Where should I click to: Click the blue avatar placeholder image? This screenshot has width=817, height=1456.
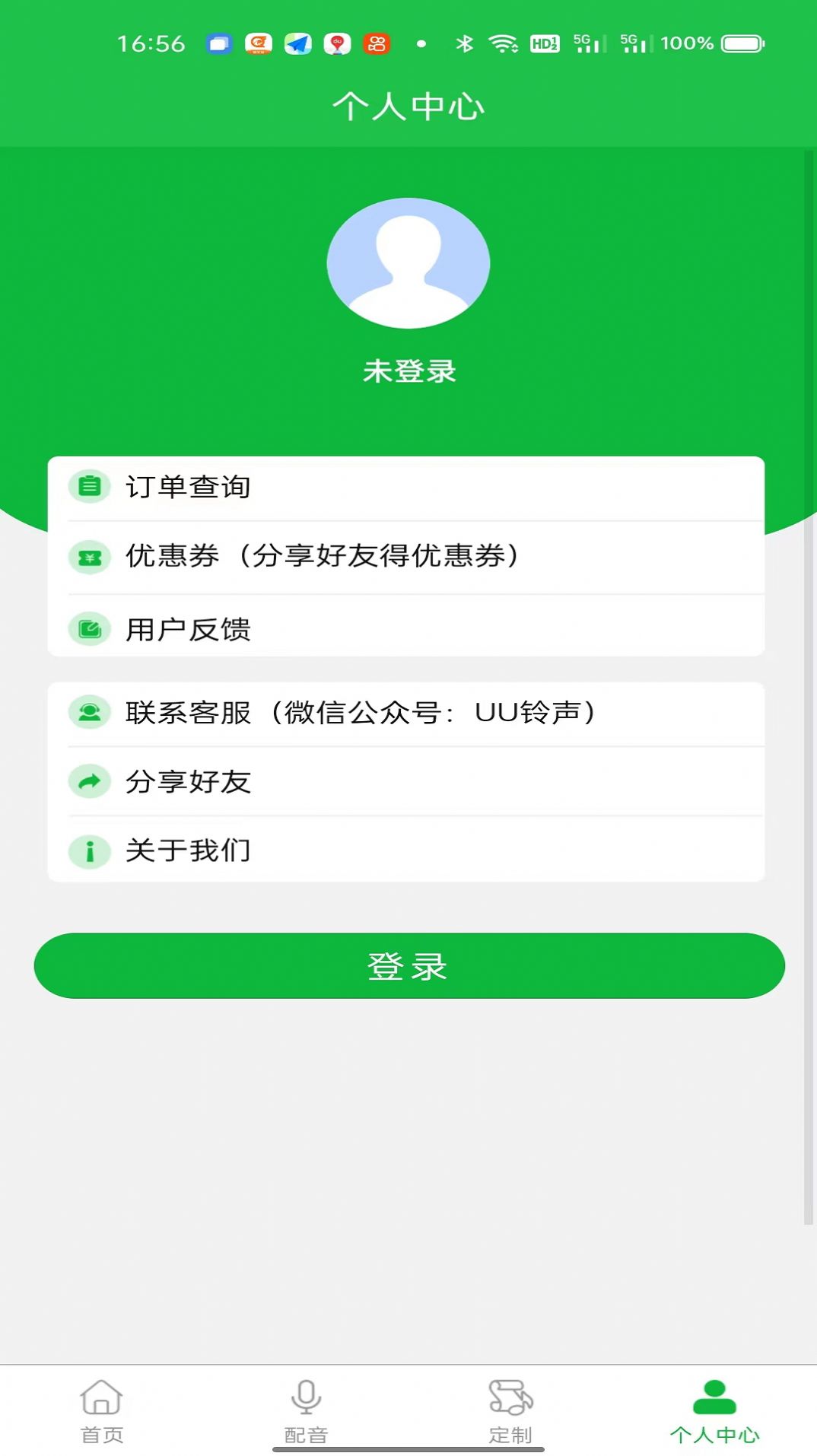pyautogui.click(x=408, y=262)
